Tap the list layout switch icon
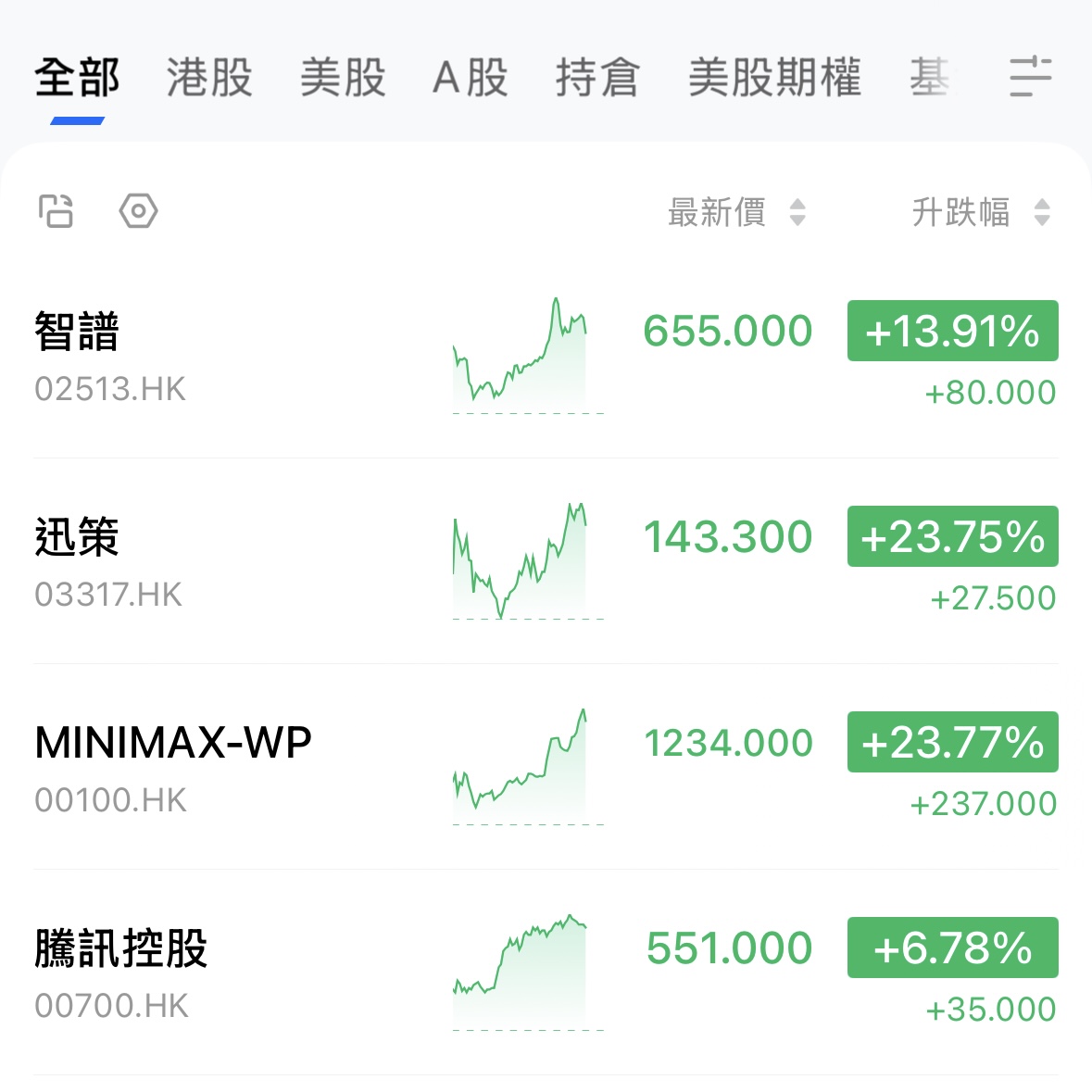Screen dimensions: 1092x1092 coord(56,211)
